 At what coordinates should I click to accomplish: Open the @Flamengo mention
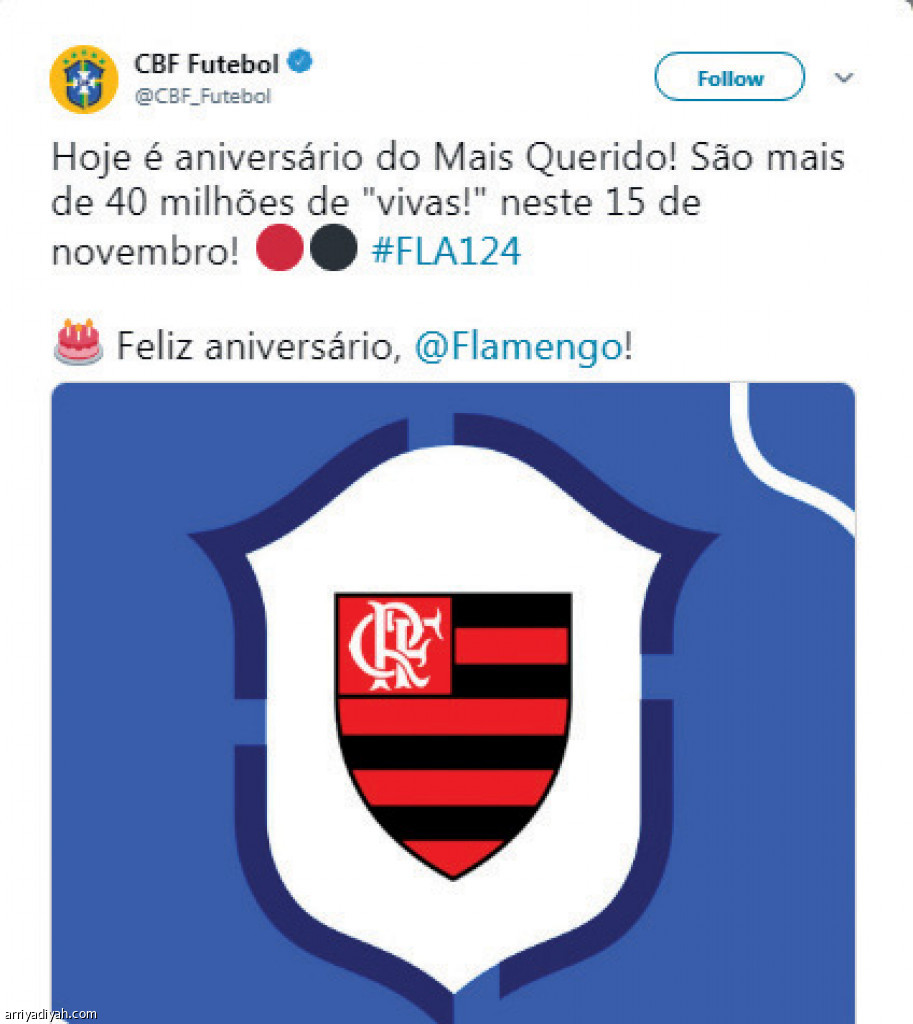pos(518,347)
